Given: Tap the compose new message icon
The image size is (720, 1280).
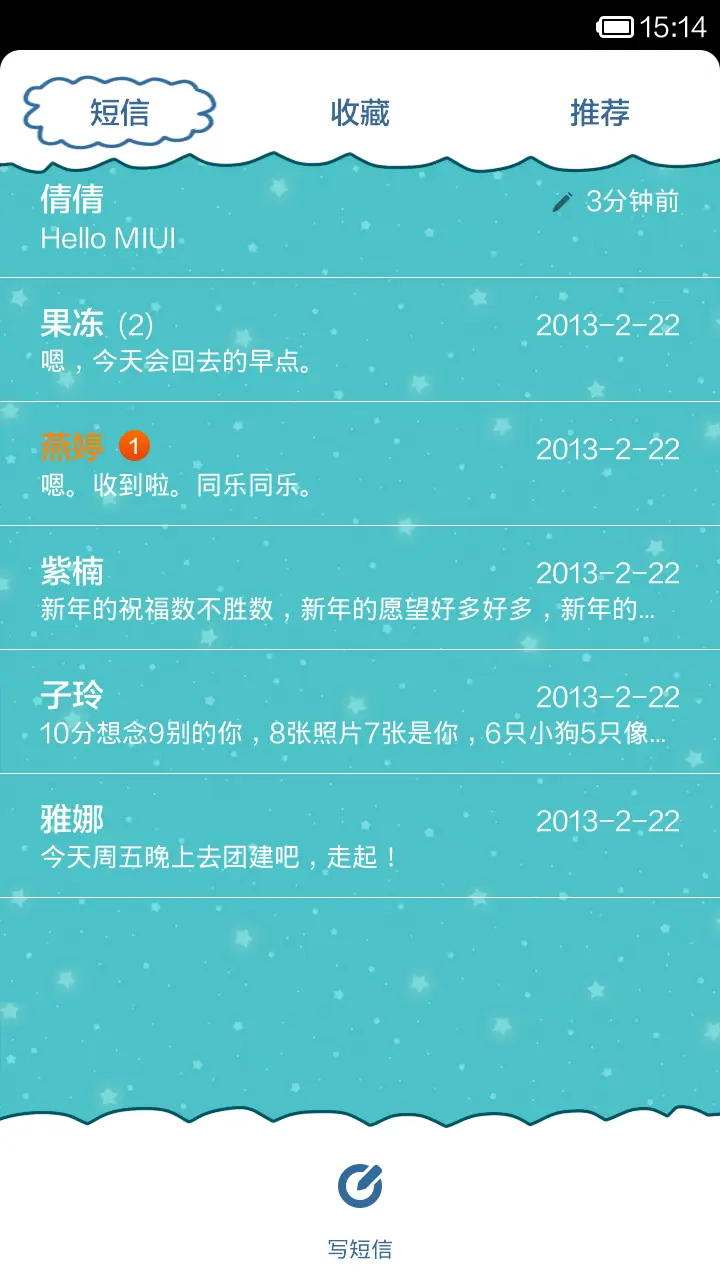Looking at the screenshot, I should (x=360, y=1186).
